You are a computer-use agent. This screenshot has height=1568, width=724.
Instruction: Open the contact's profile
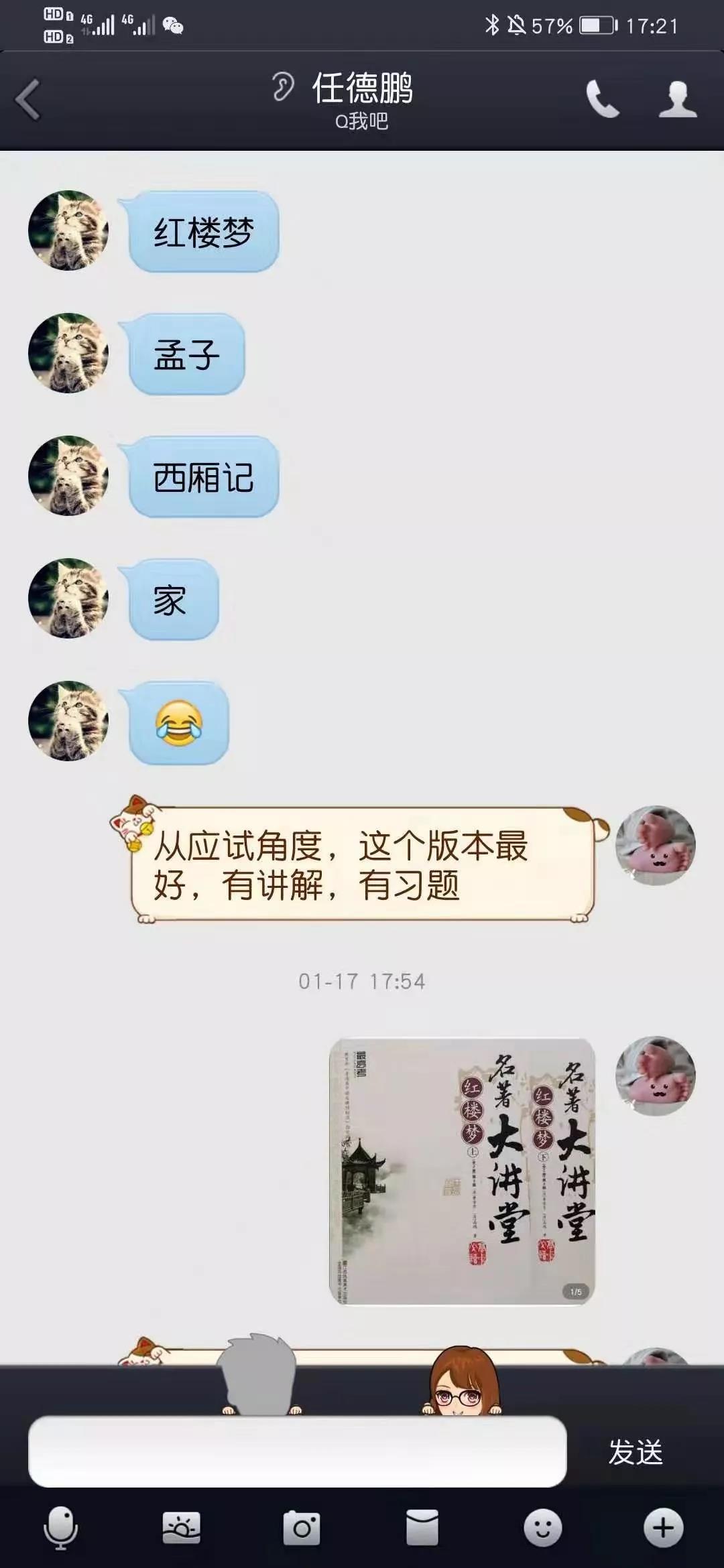(x=677, y=100)
